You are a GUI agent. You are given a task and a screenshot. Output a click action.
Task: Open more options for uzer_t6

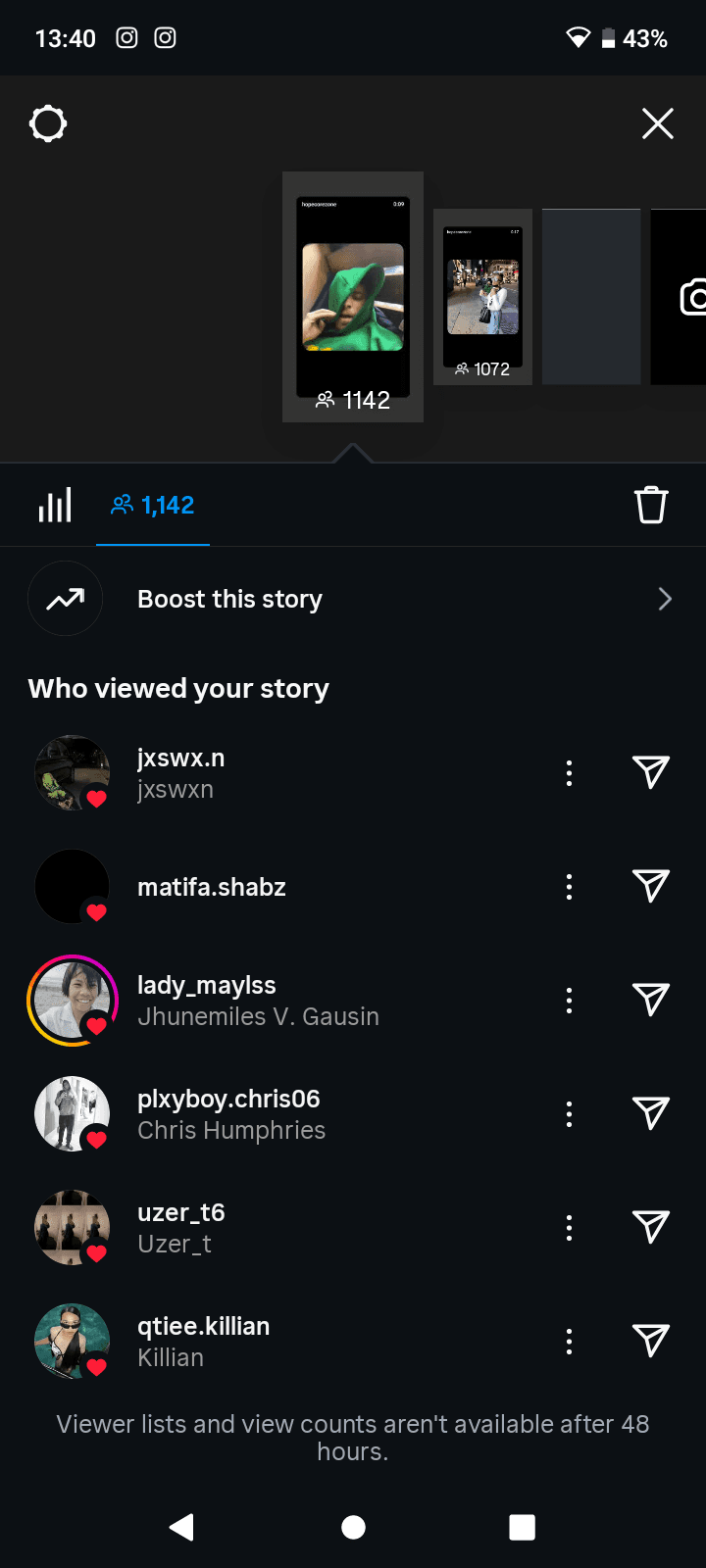pos(569,1227)
